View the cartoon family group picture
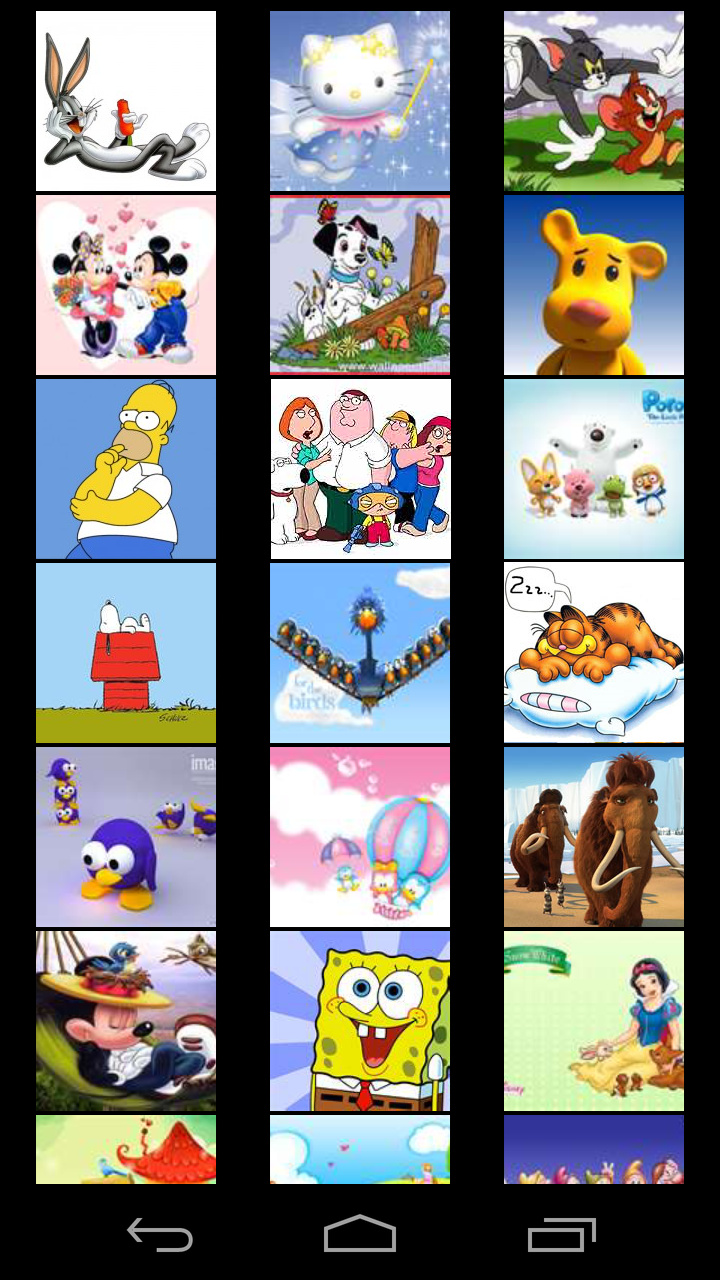This screenshot has width=720, height=1280. coord(360,469)
